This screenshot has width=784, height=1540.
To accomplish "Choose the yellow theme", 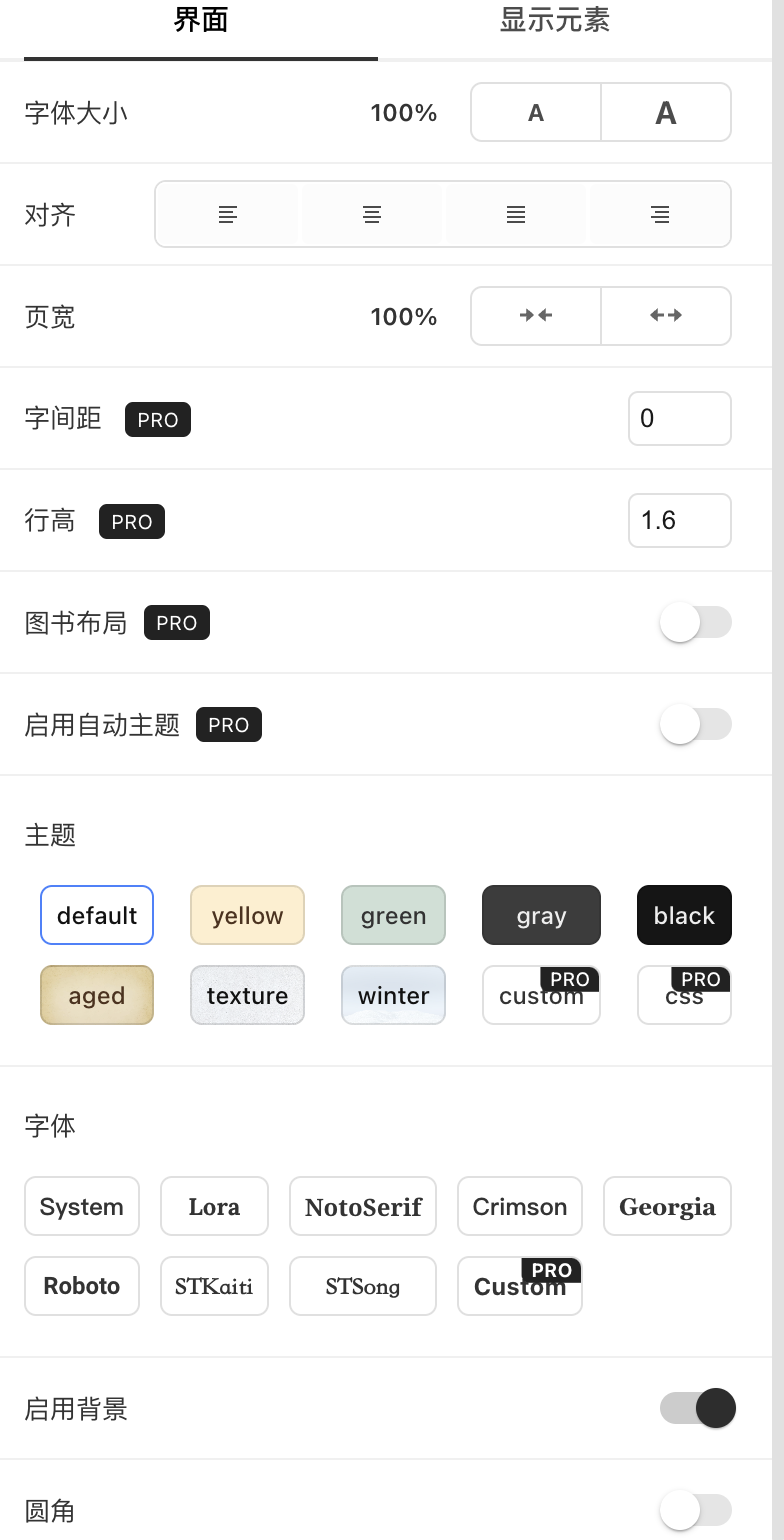I will point(247,915).
